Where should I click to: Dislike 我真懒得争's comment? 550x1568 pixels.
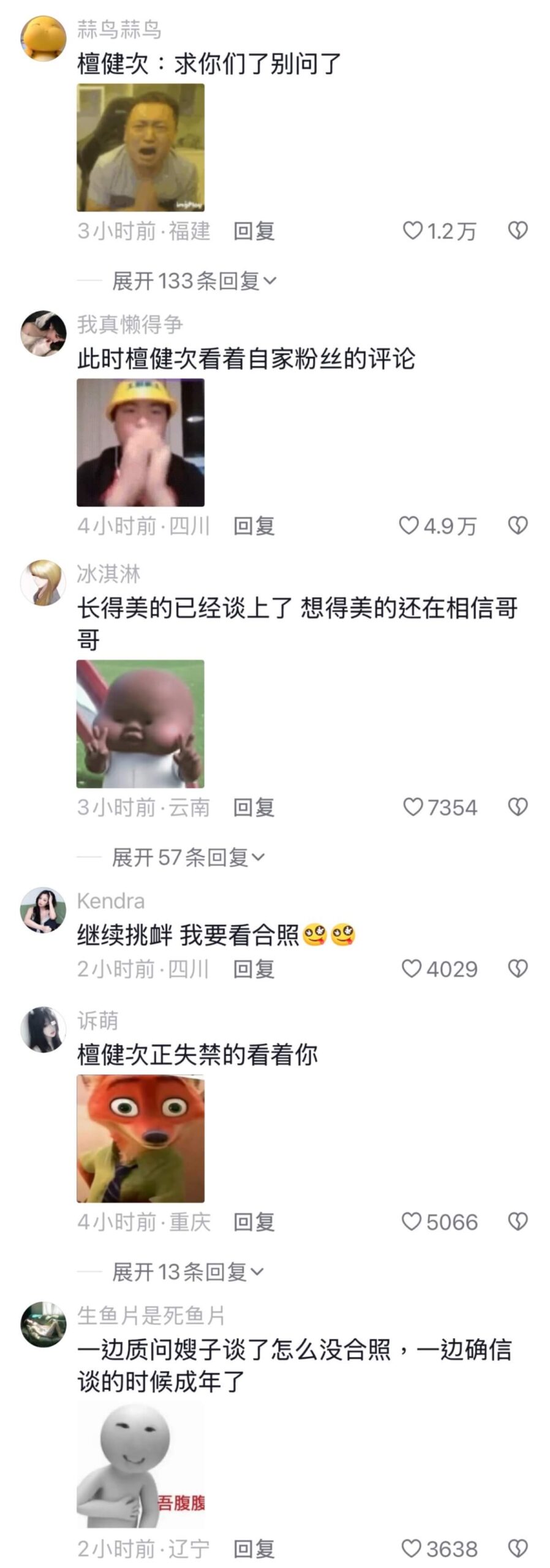coord(518,526)
